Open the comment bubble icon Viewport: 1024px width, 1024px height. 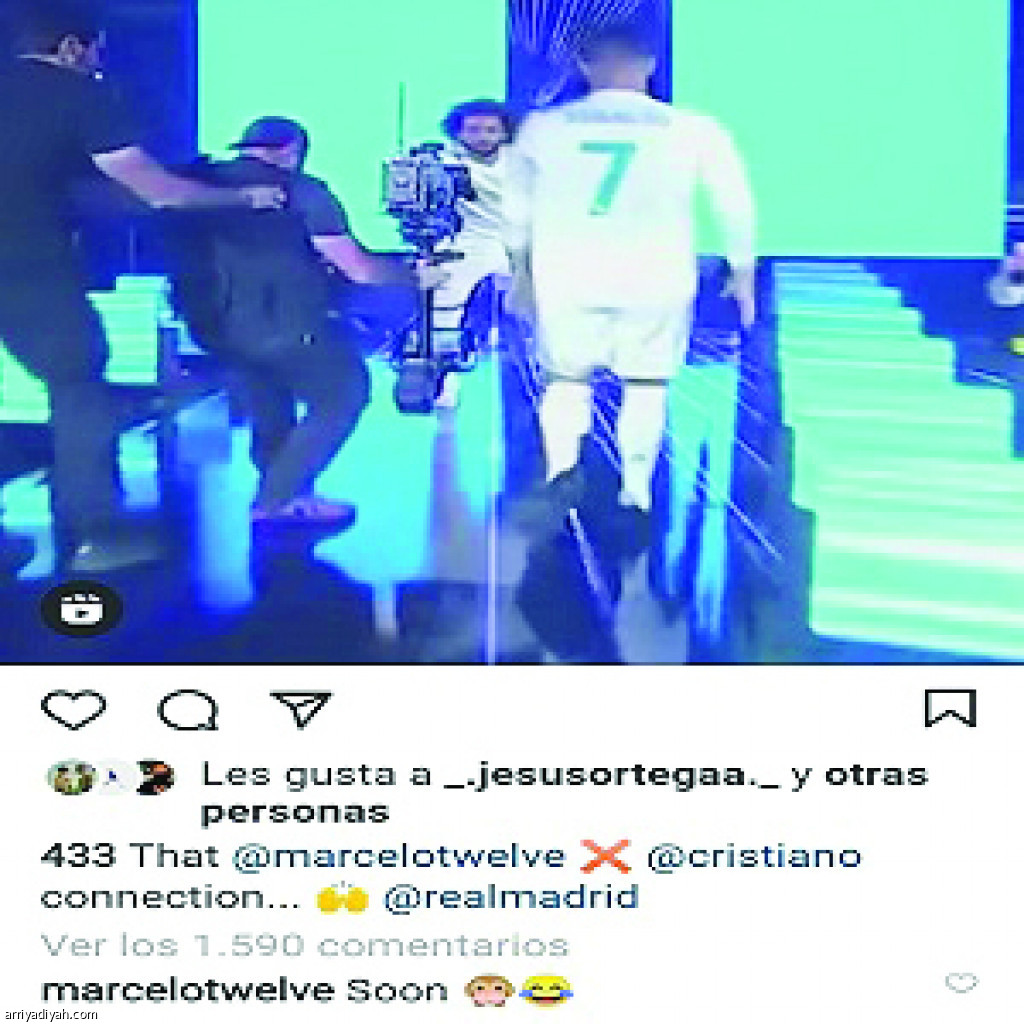pyautogui.click(x=187, y=710)
